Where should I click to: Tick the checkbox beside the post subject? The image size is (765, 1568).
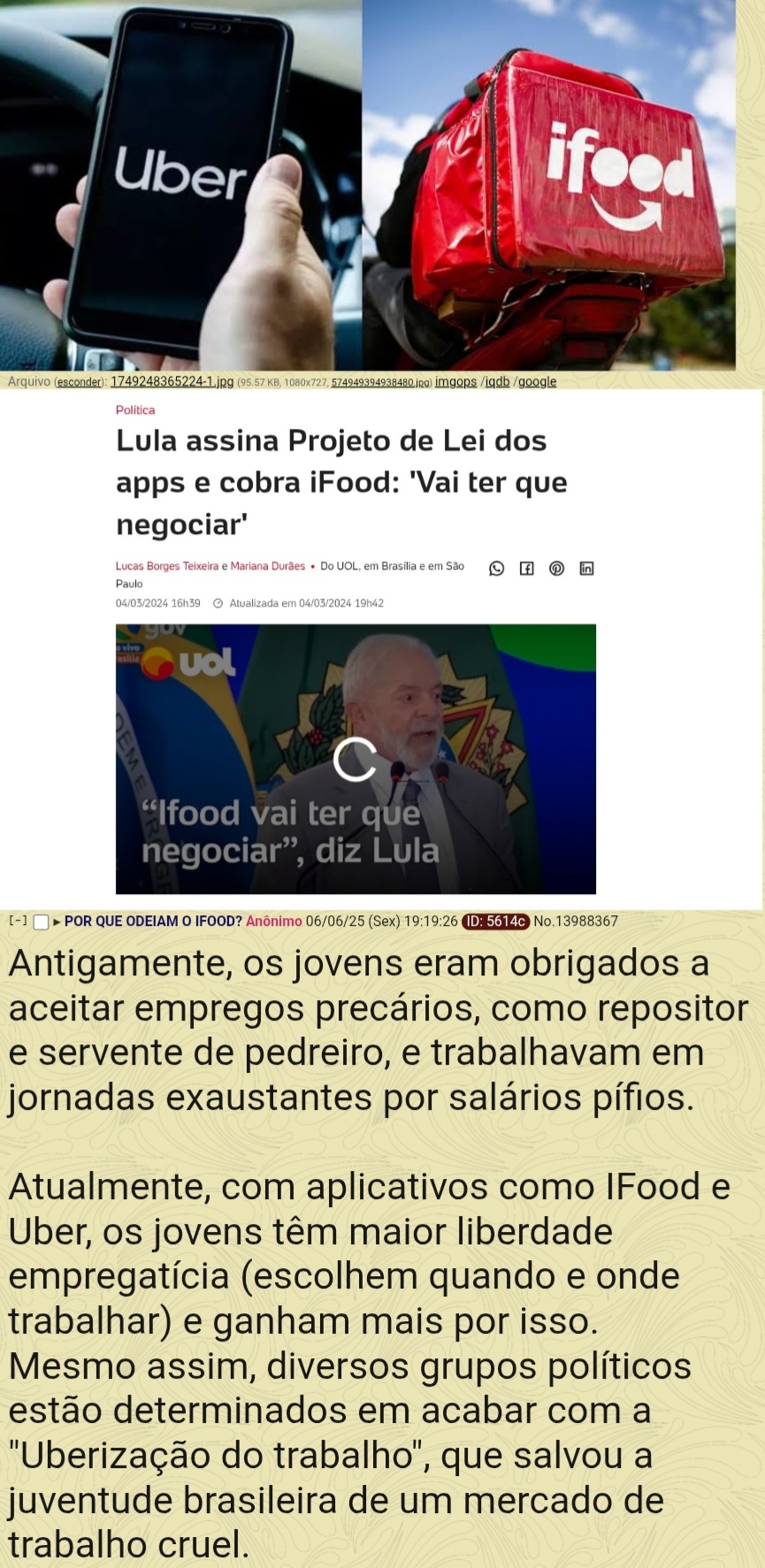click(41, 922)
